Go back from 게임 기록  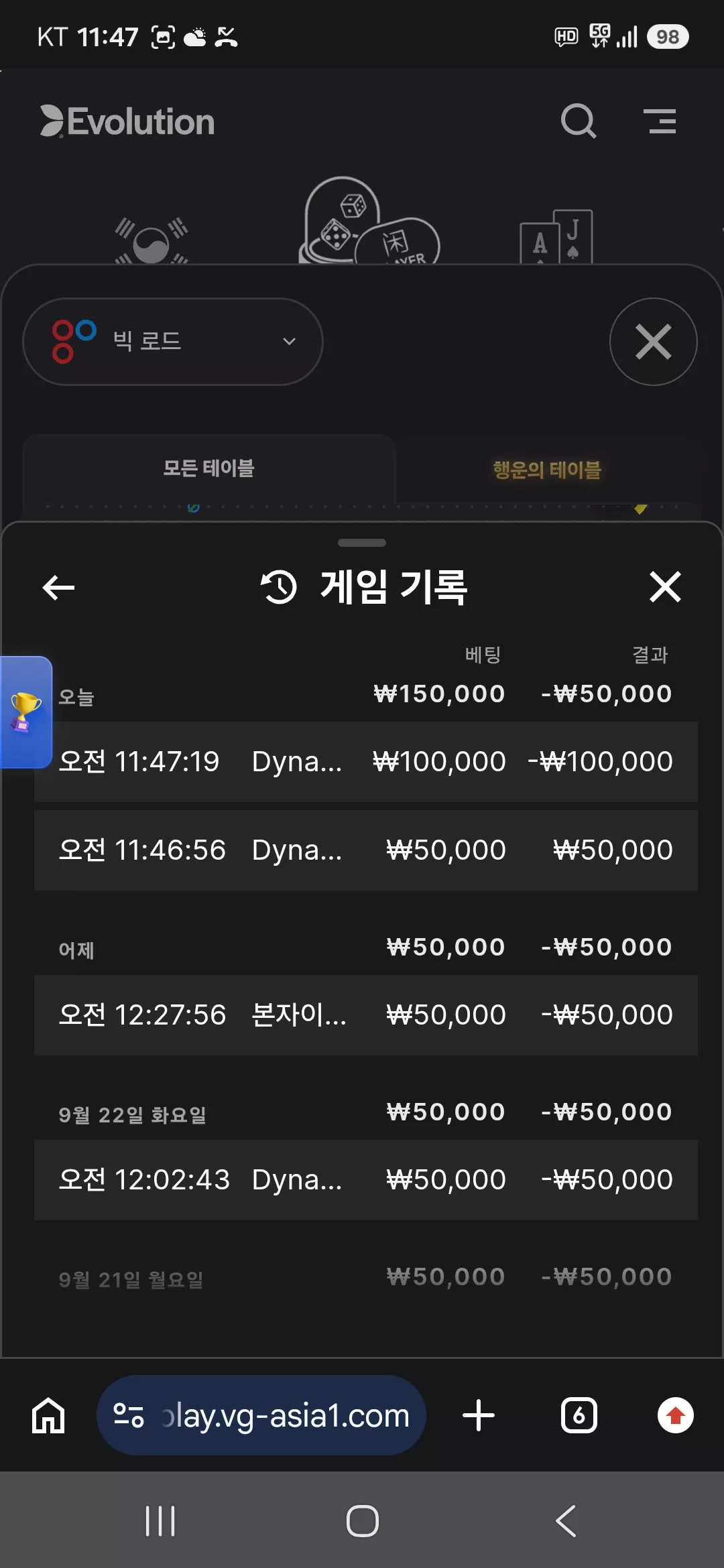(x=58, y=588)
